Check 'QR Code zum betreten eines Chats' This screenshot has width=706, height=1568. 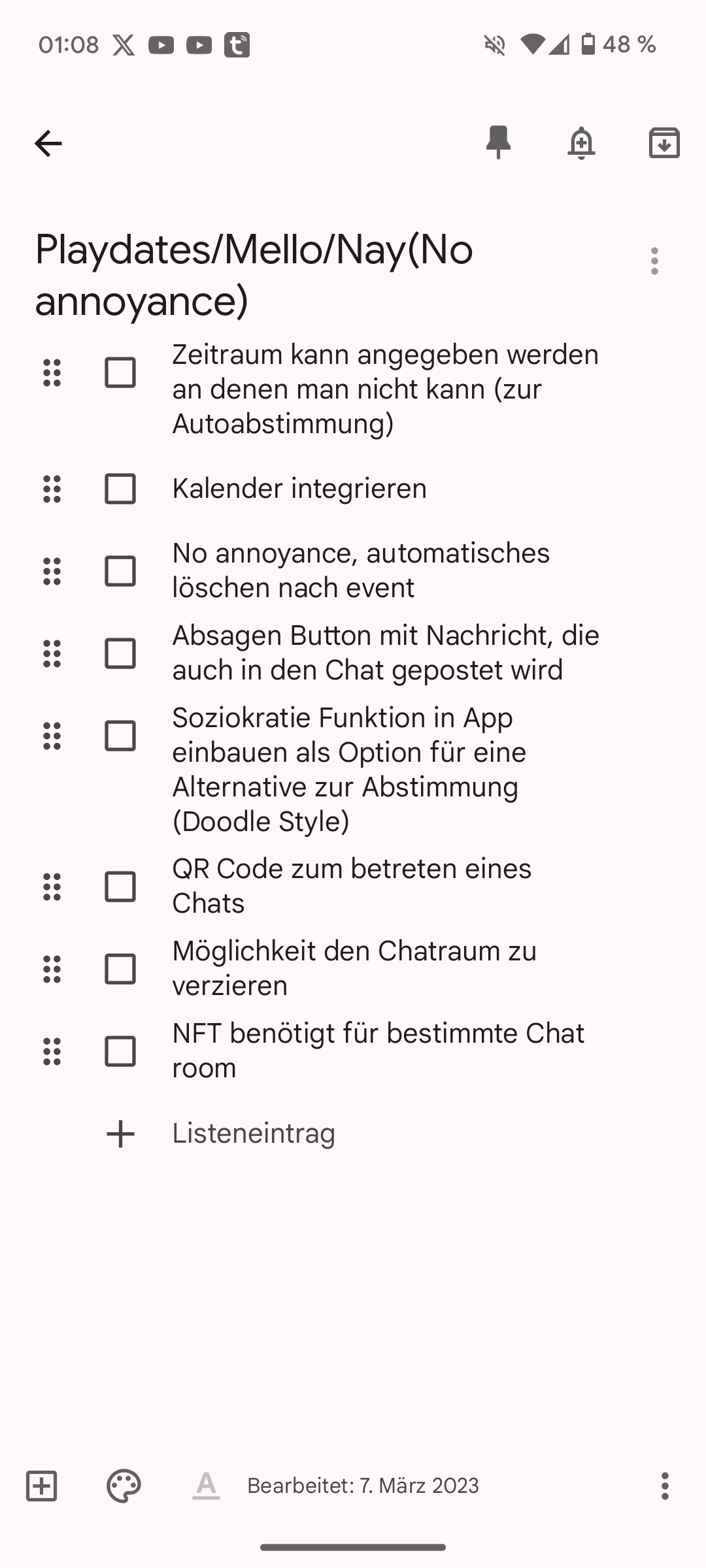(120, 887)
